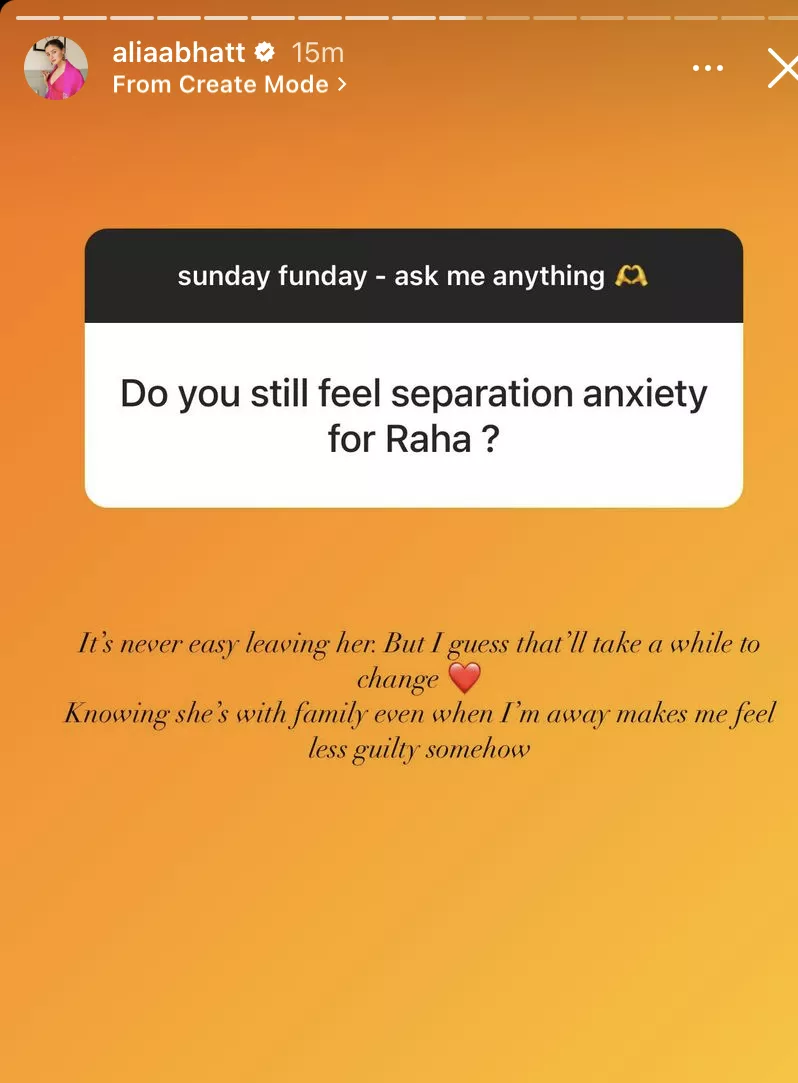
Task: Open the From Create Mode link
Action: point(229,85)
